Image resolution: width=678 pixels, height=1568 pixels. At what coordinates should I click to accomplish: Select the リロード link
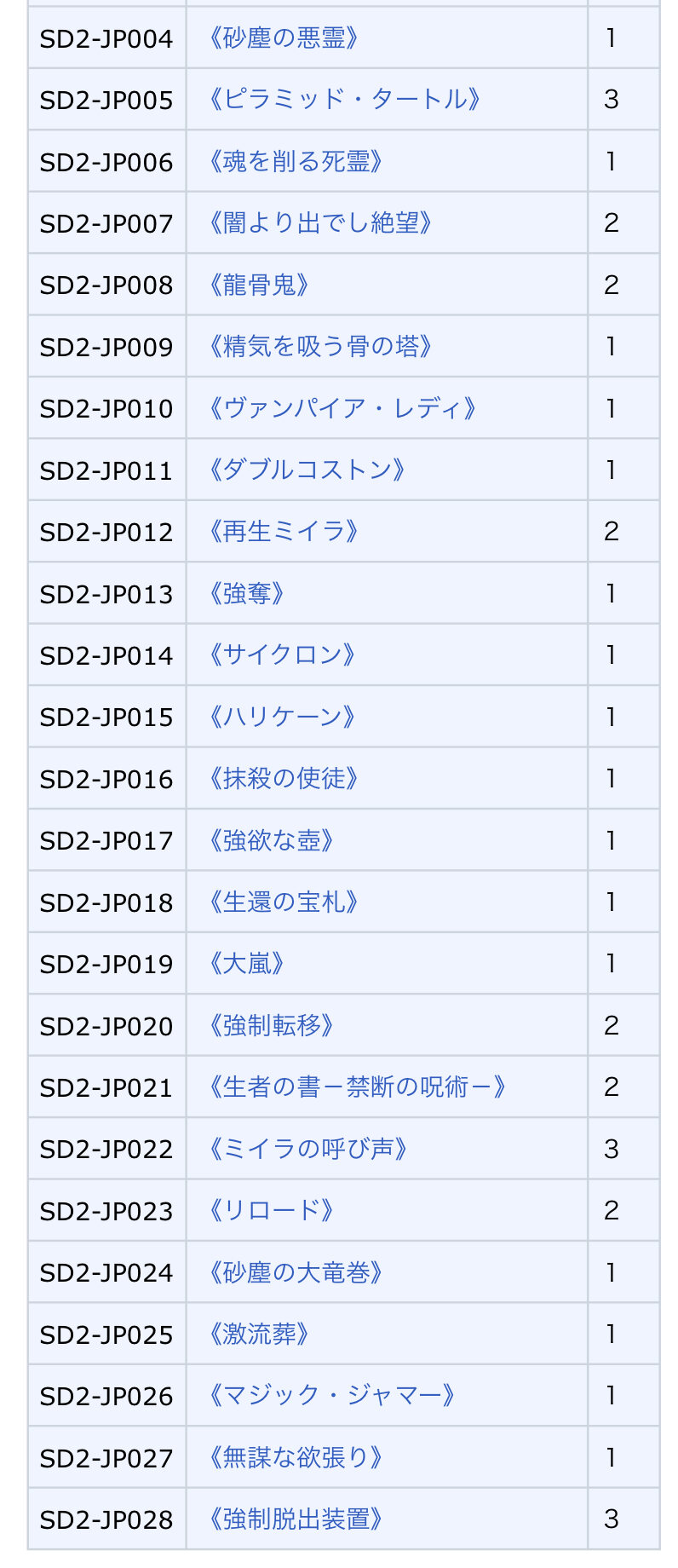click(x=271, y=1211)
